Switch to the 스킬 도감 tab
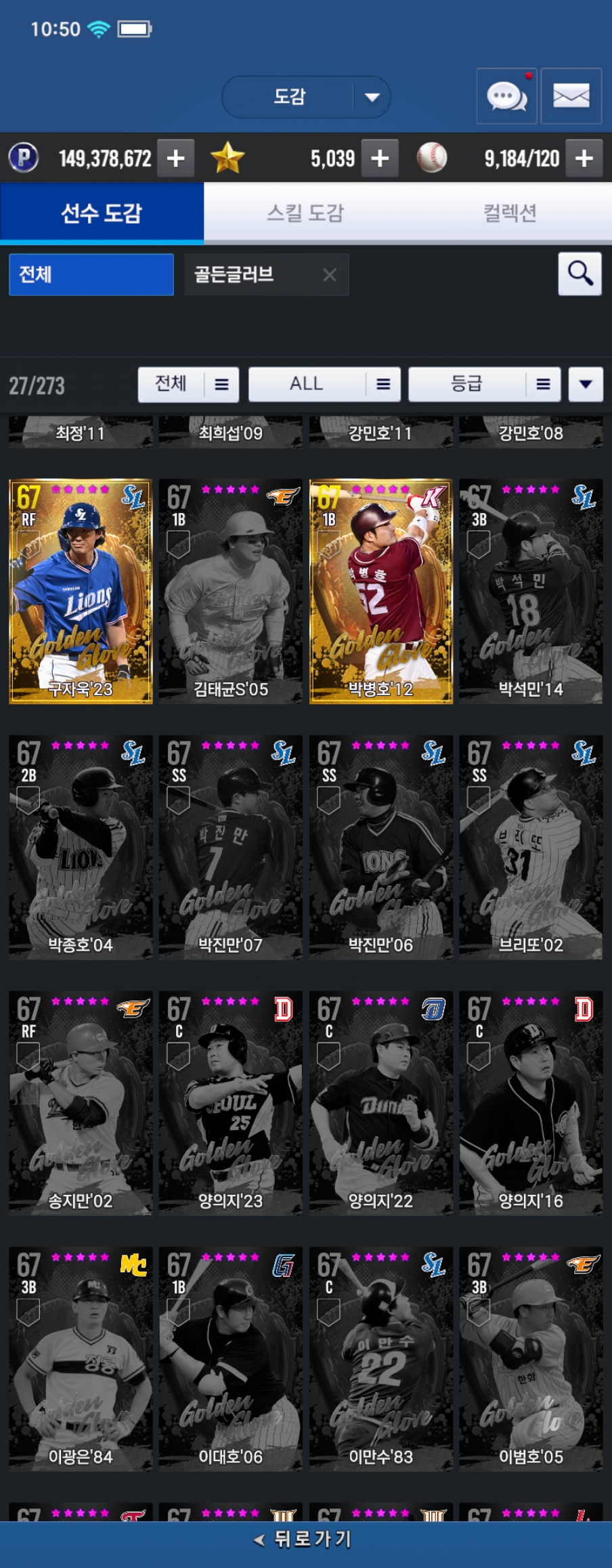Viewport: 612px width, 1568px height. (x=305, y=213)
